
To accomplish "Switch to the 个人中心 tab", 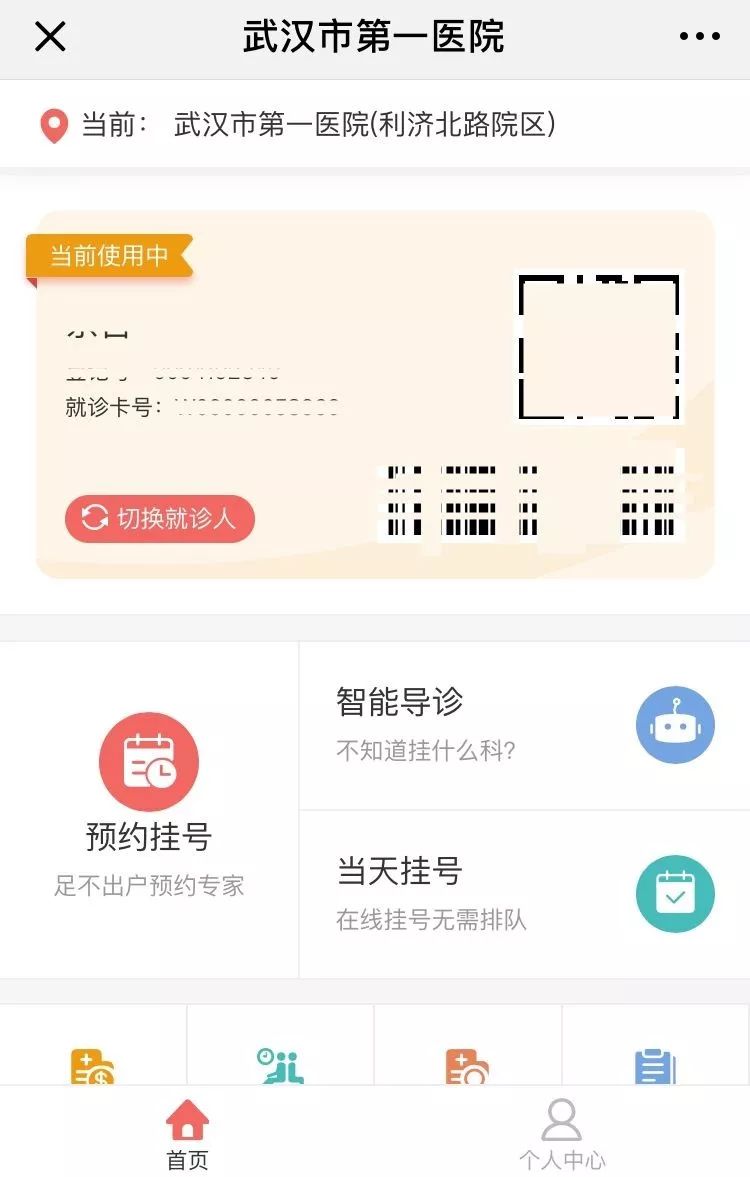I will (561, 1134).
